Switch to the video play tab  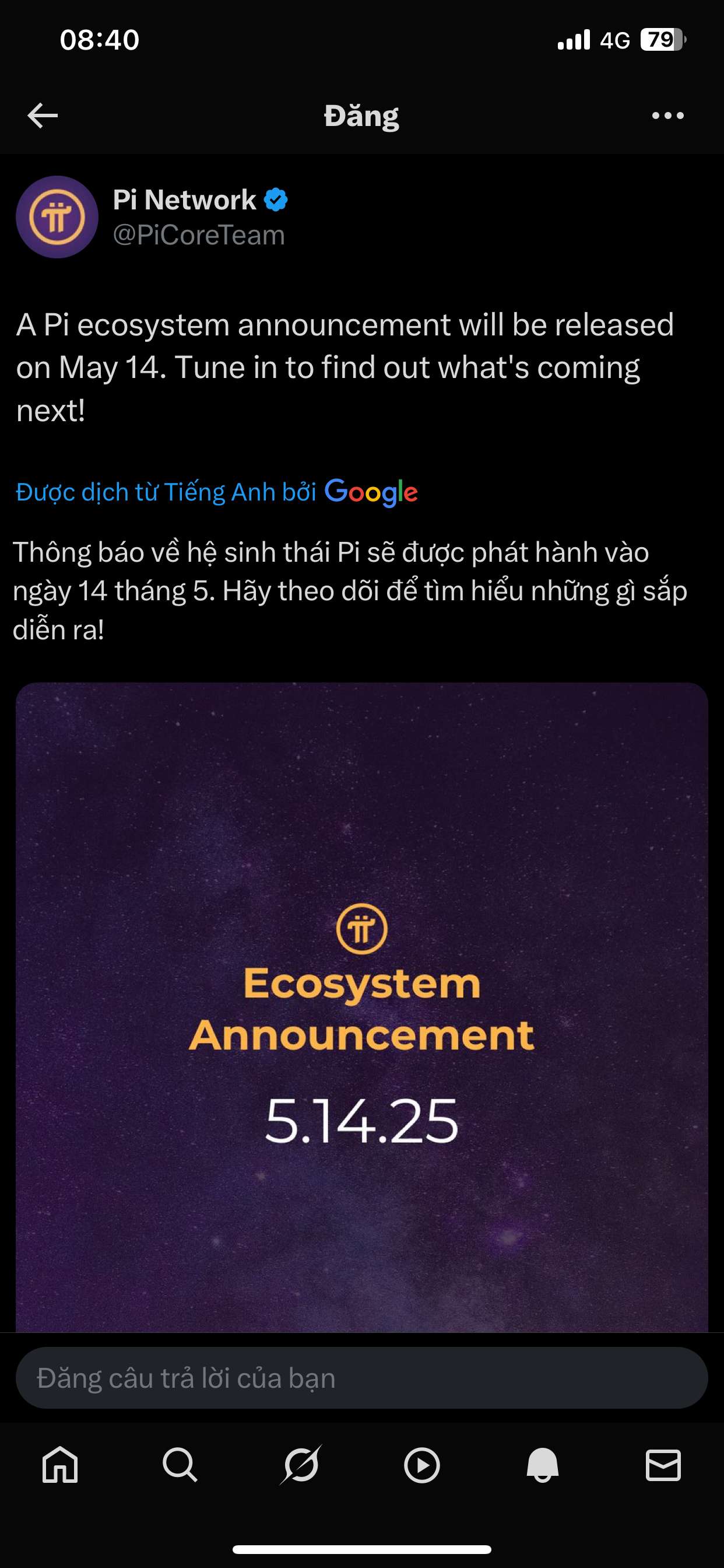421,1465
